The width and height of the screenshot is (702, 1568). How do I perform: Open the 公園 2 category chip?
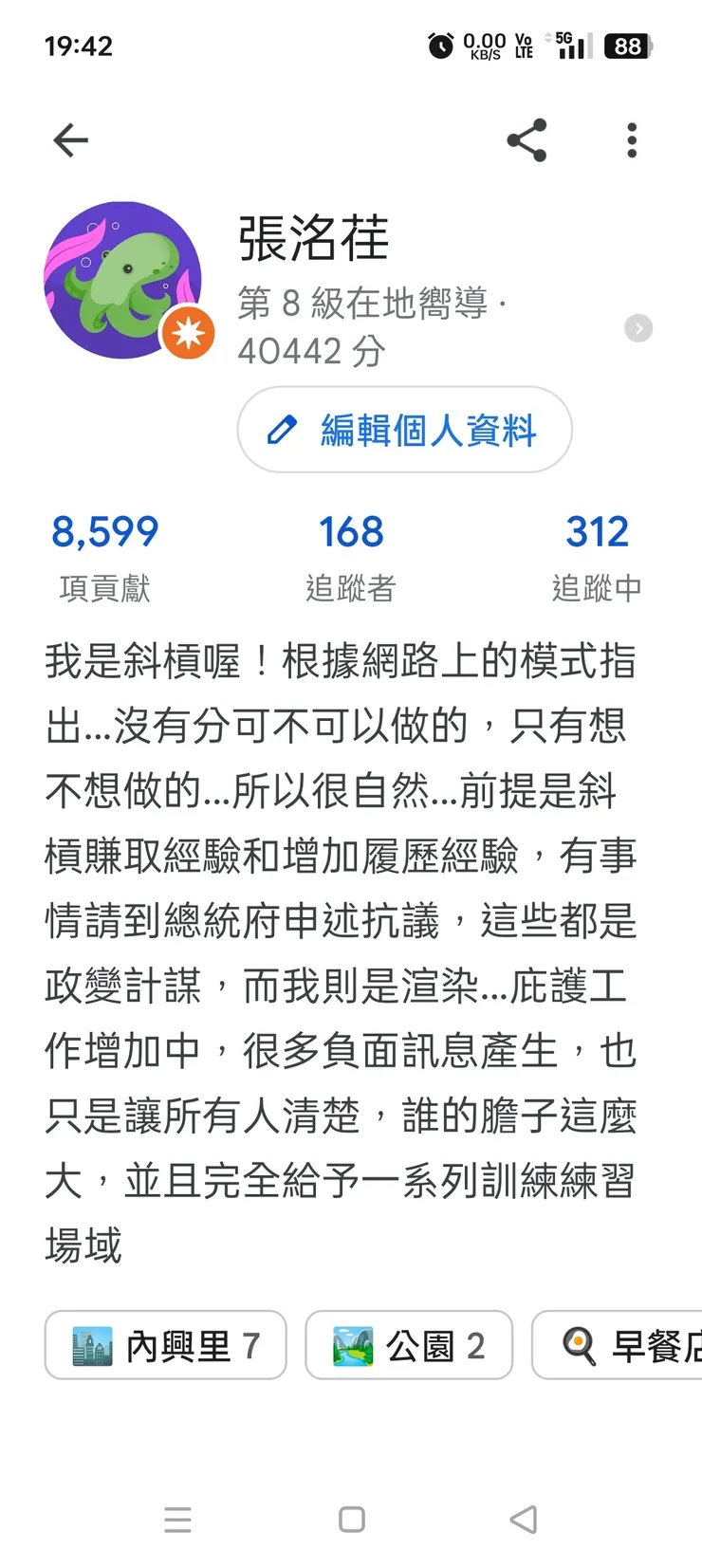point(408,1345)
